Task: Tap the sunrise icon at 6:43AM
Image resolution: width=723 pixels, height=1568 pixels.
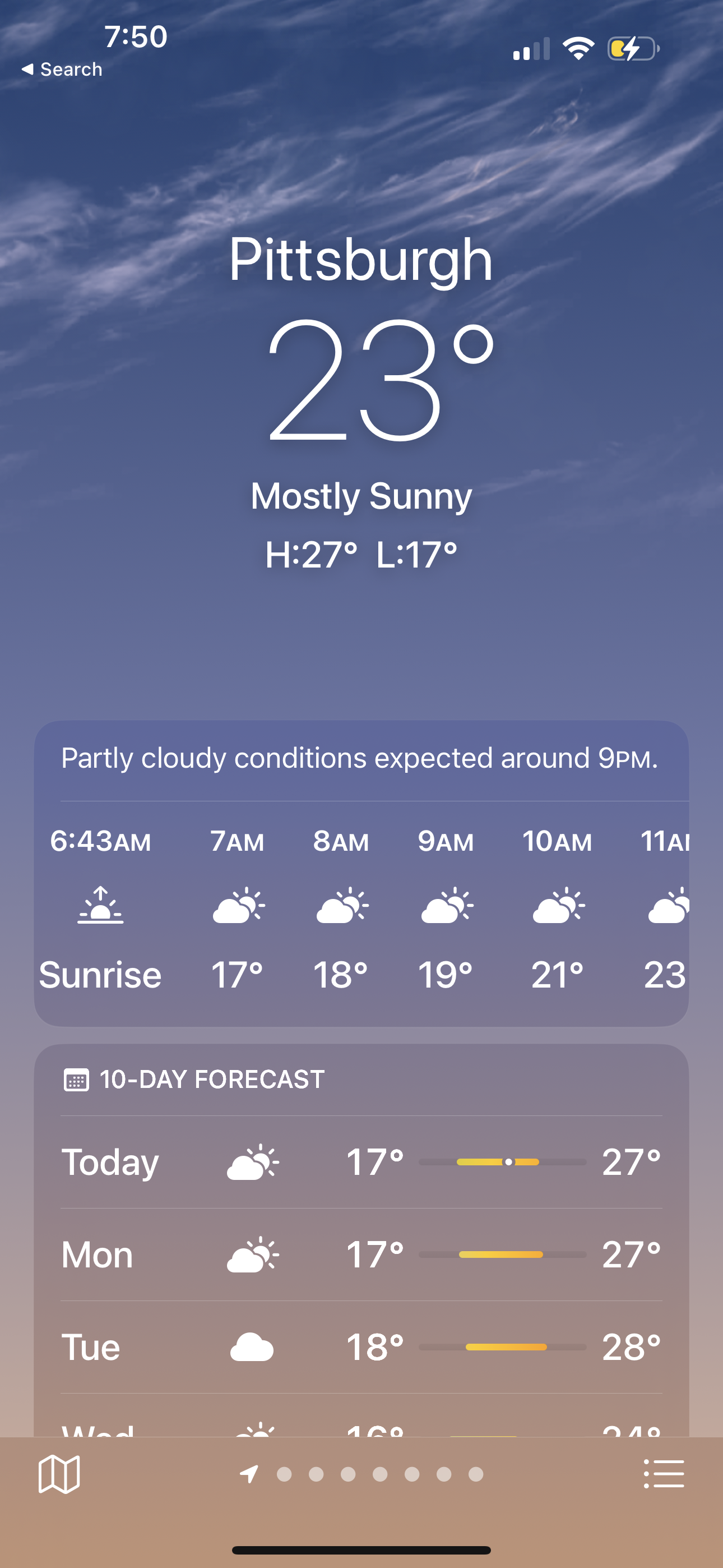Action: pyautogui.click(x=101, y=908)
